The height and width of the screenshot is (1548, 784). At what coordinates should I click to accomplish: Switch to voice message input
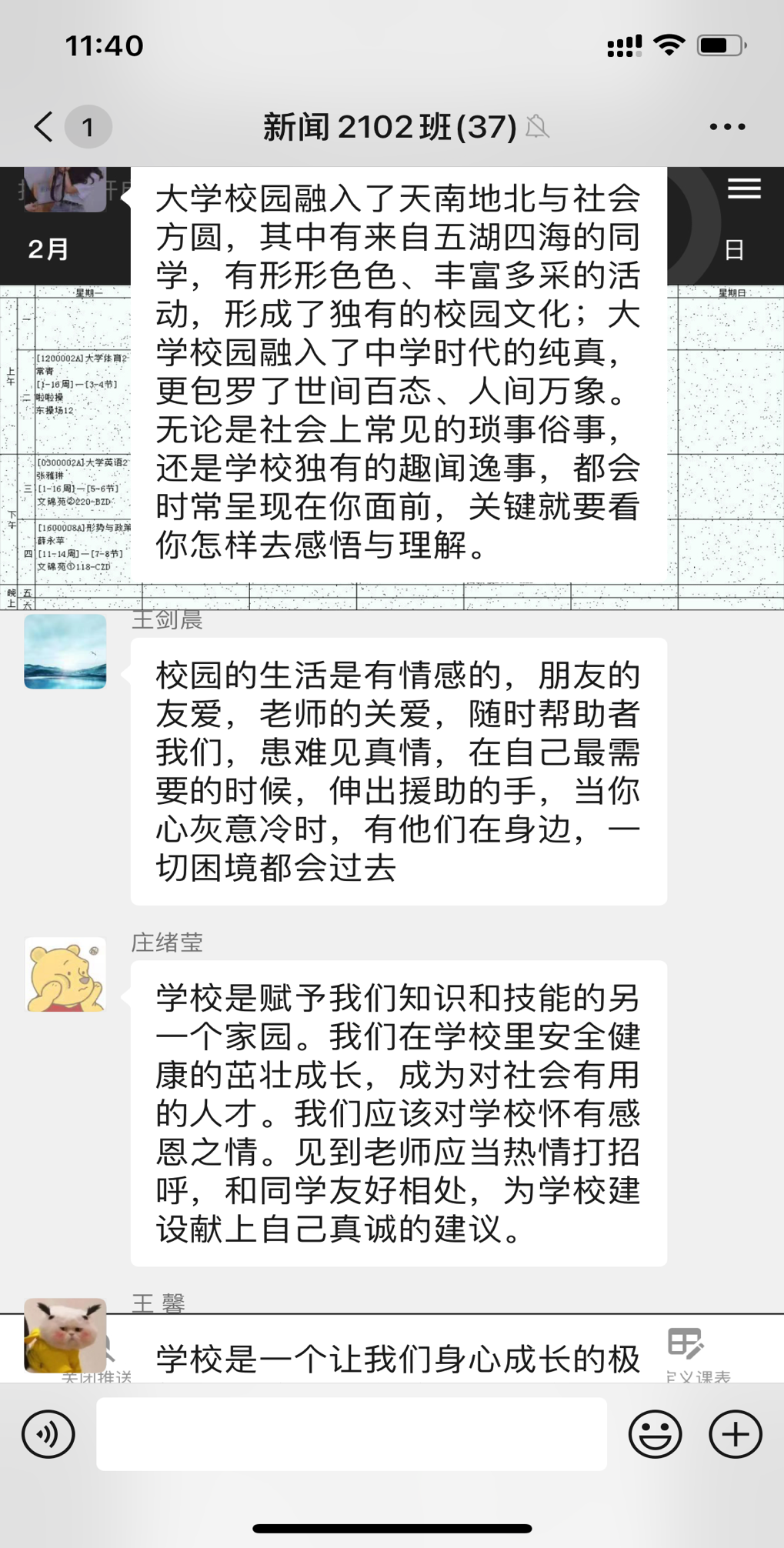tap(48, 1434)
